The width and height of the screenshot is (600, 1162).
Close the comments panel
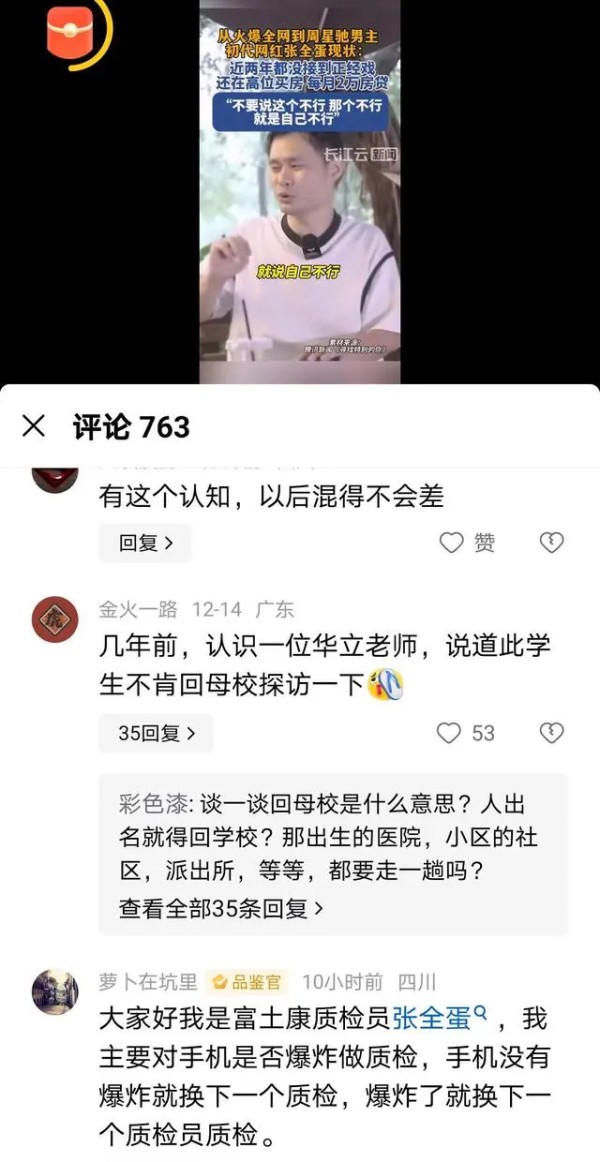coord(33,427)
